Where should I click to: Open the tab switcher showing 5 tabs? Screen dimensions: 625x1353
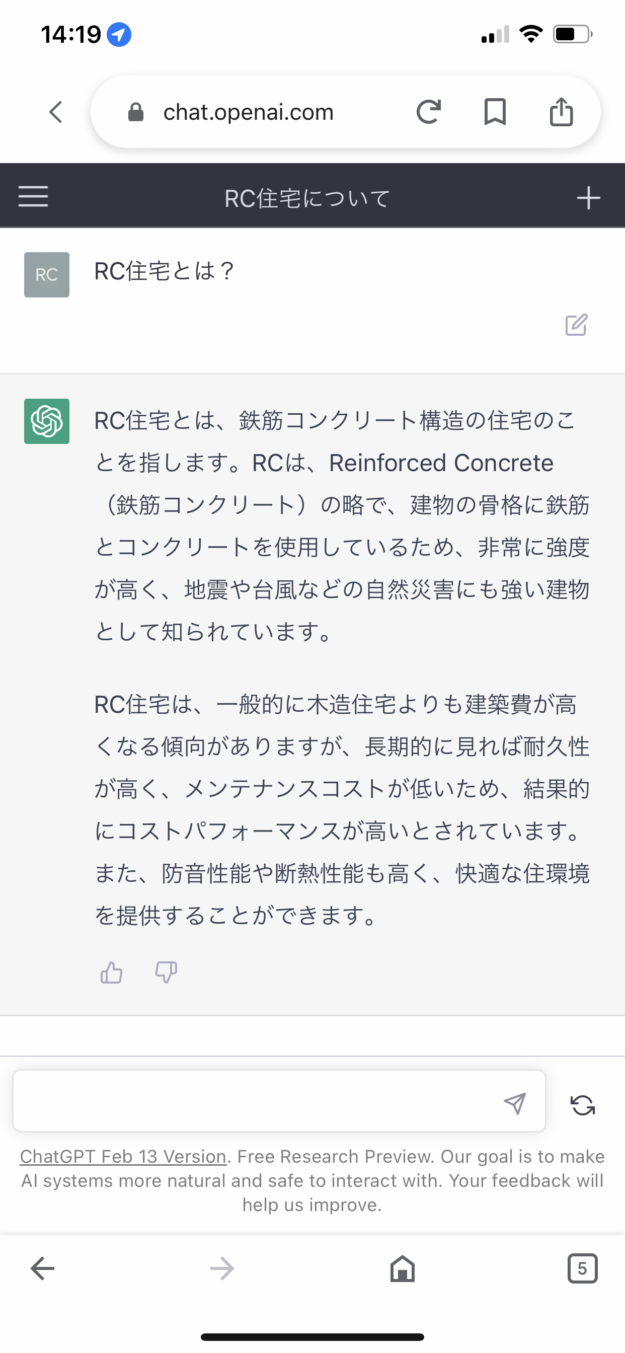point(582,1269)
